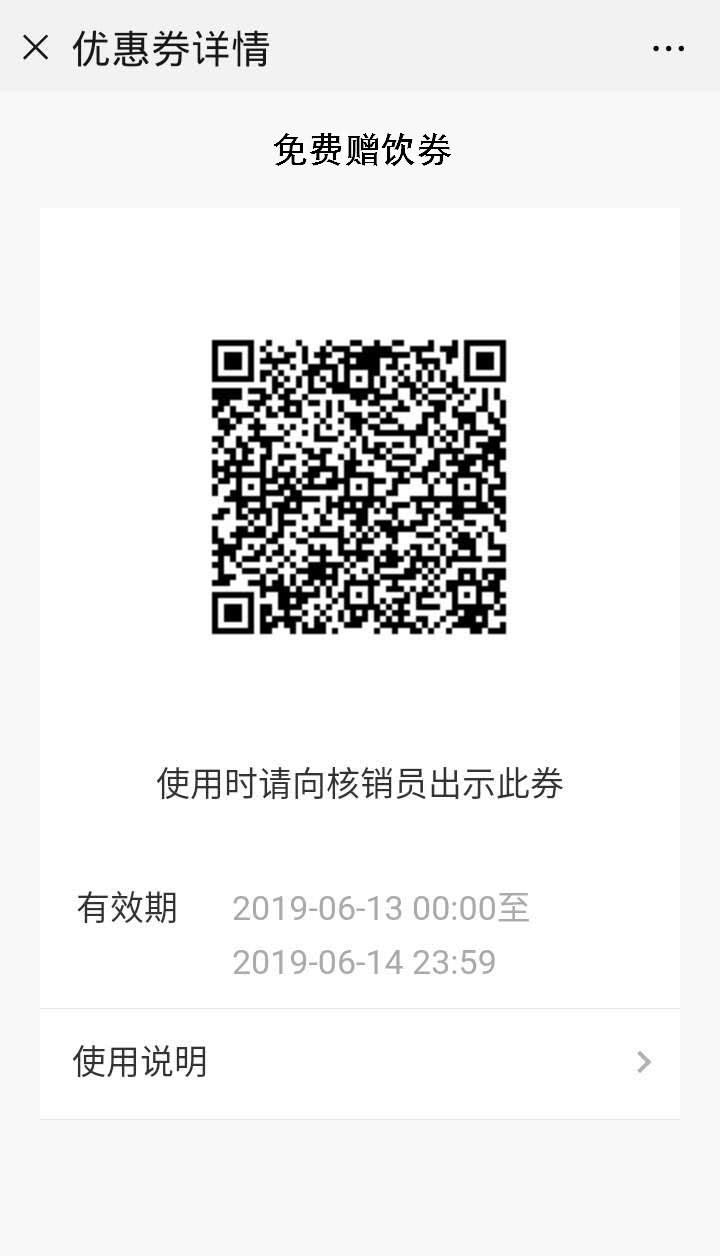720x1256 pixels.
Task: Open the 使用说明 usage instructions row
Action: [360, 1062]
